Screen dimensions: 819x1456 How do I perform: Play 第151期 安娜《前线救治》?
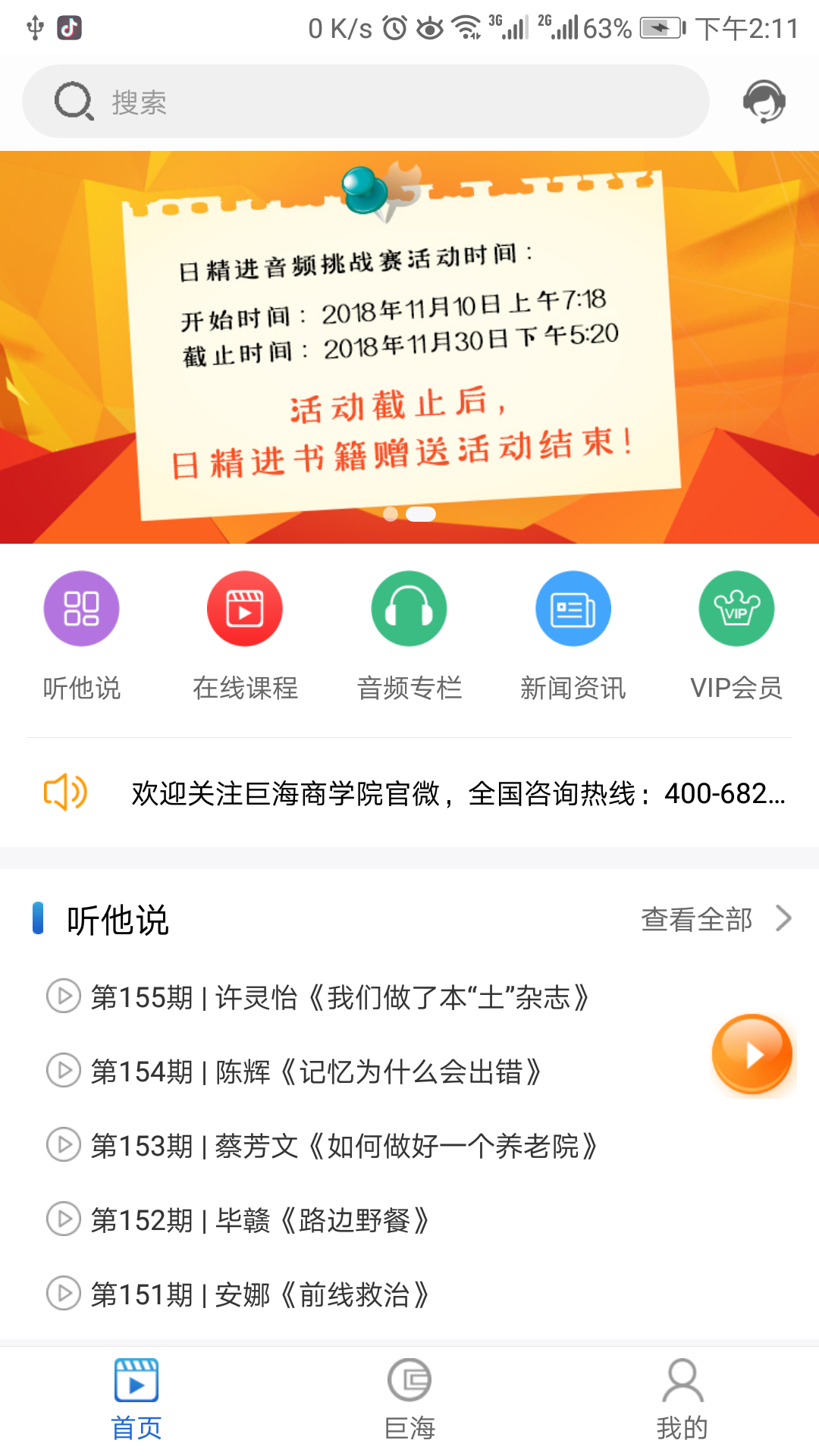point(260,1294)
